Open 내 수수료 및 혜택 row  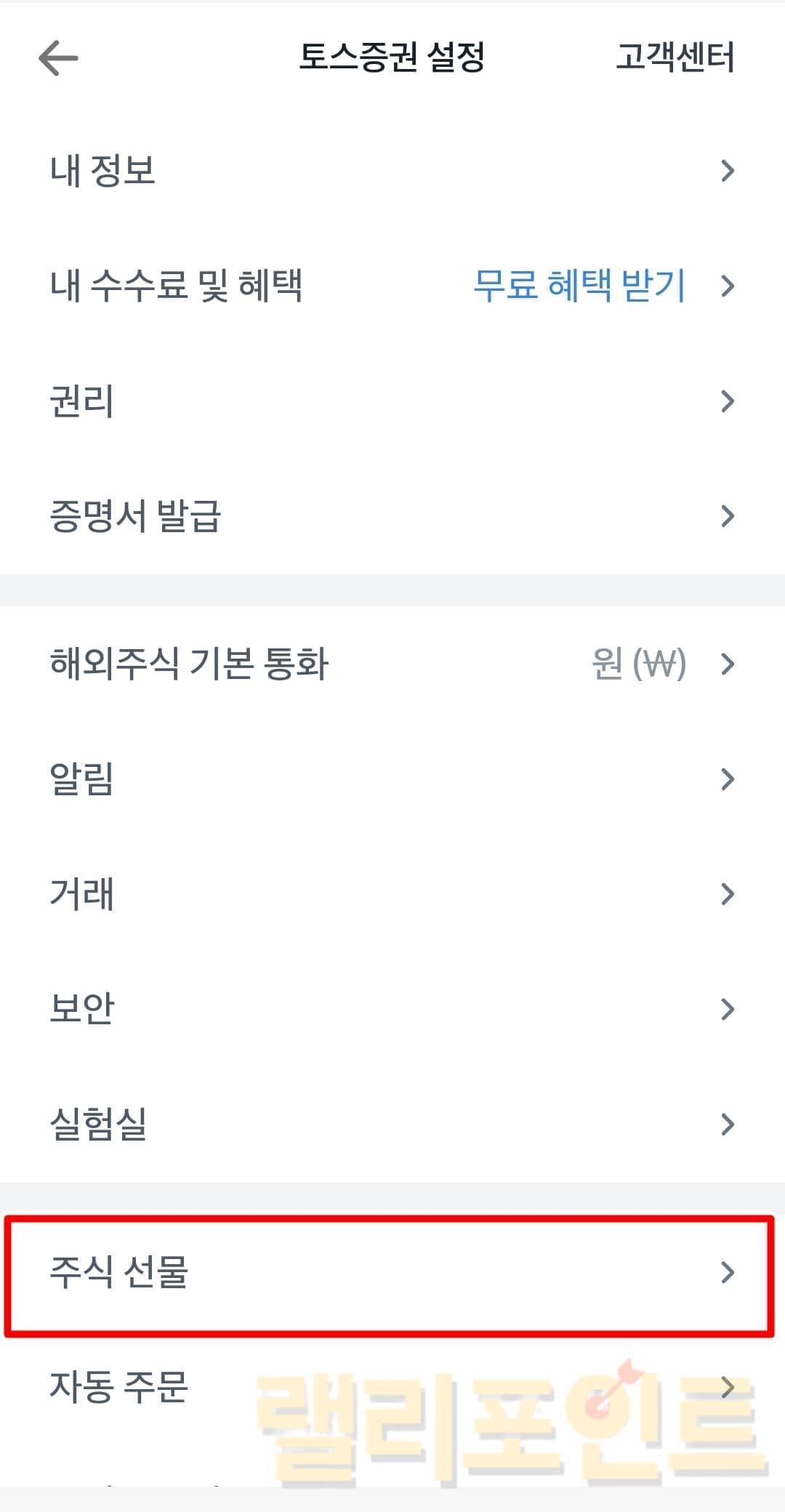coord(392,286)
